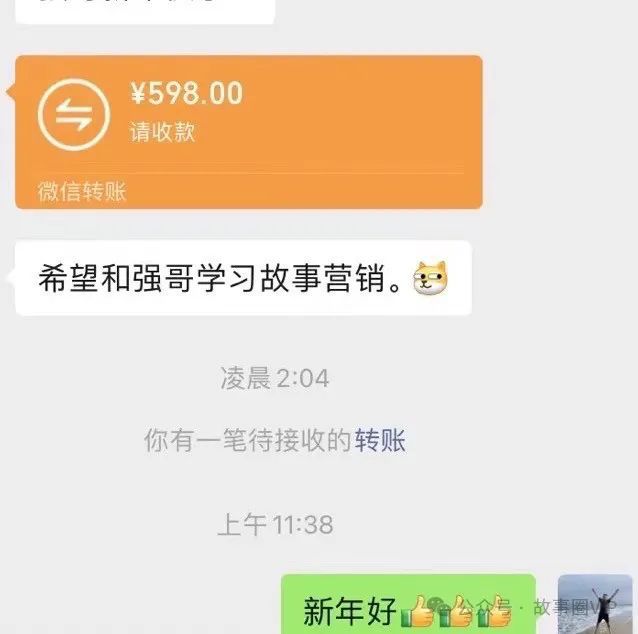Open the ¥598.00 WeChat transfer bubble
638x634 pixels.
pyautogui.click(x=248, y=130)
